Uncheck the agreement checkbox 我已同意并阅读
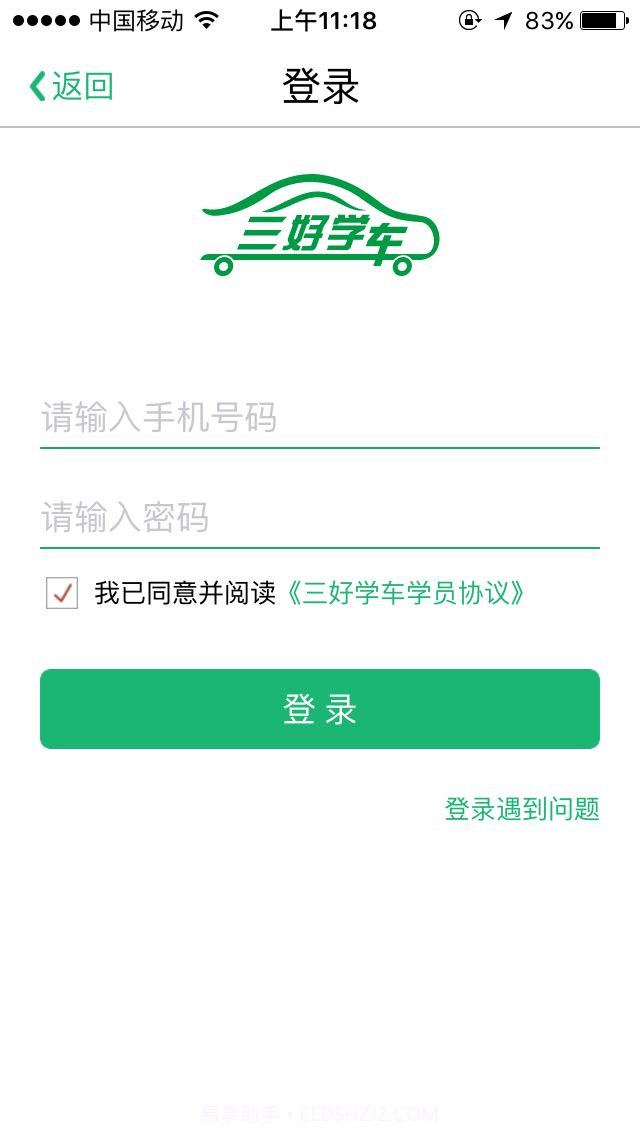The image size is (640, 1136). (x=62, y=593)
